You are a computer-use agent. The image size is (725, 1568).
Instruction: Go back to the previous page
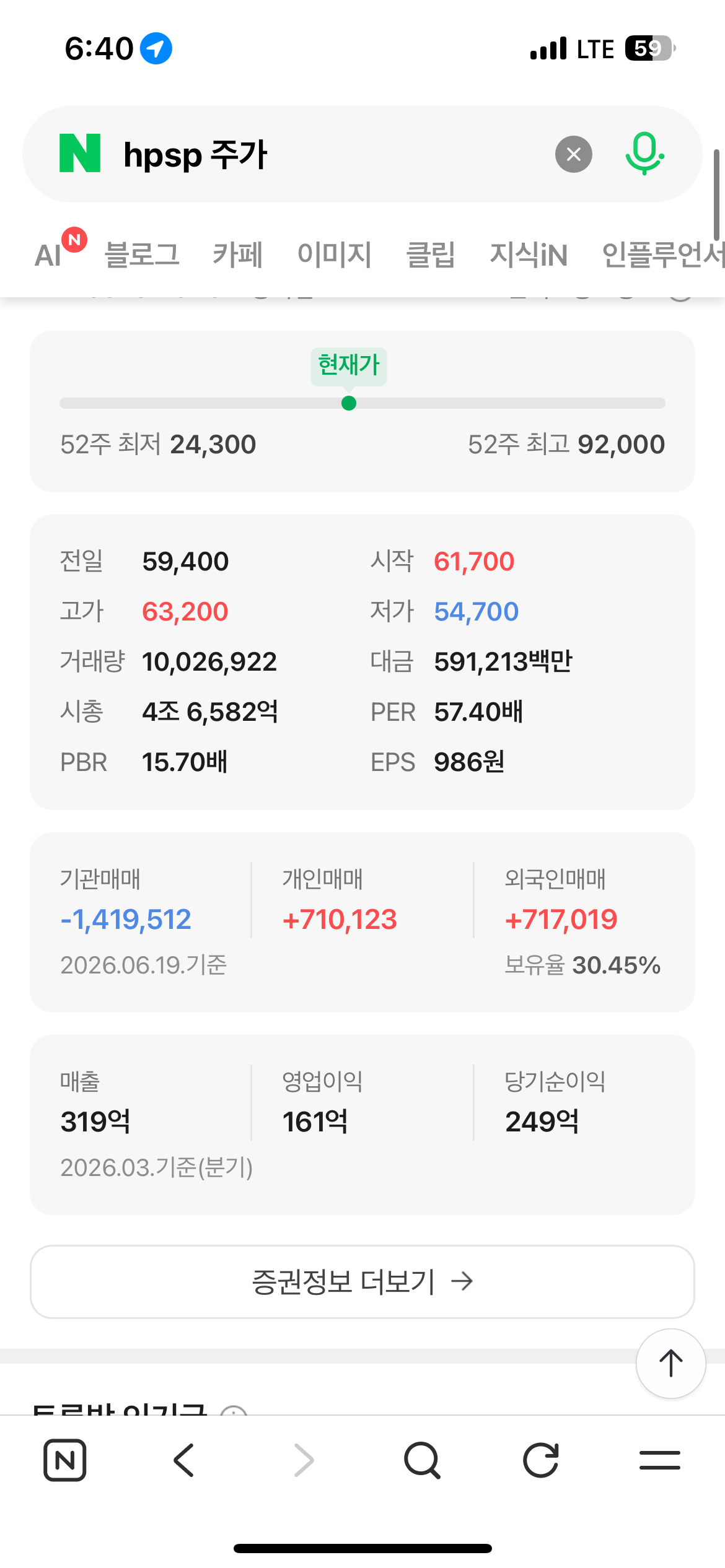184,1460
